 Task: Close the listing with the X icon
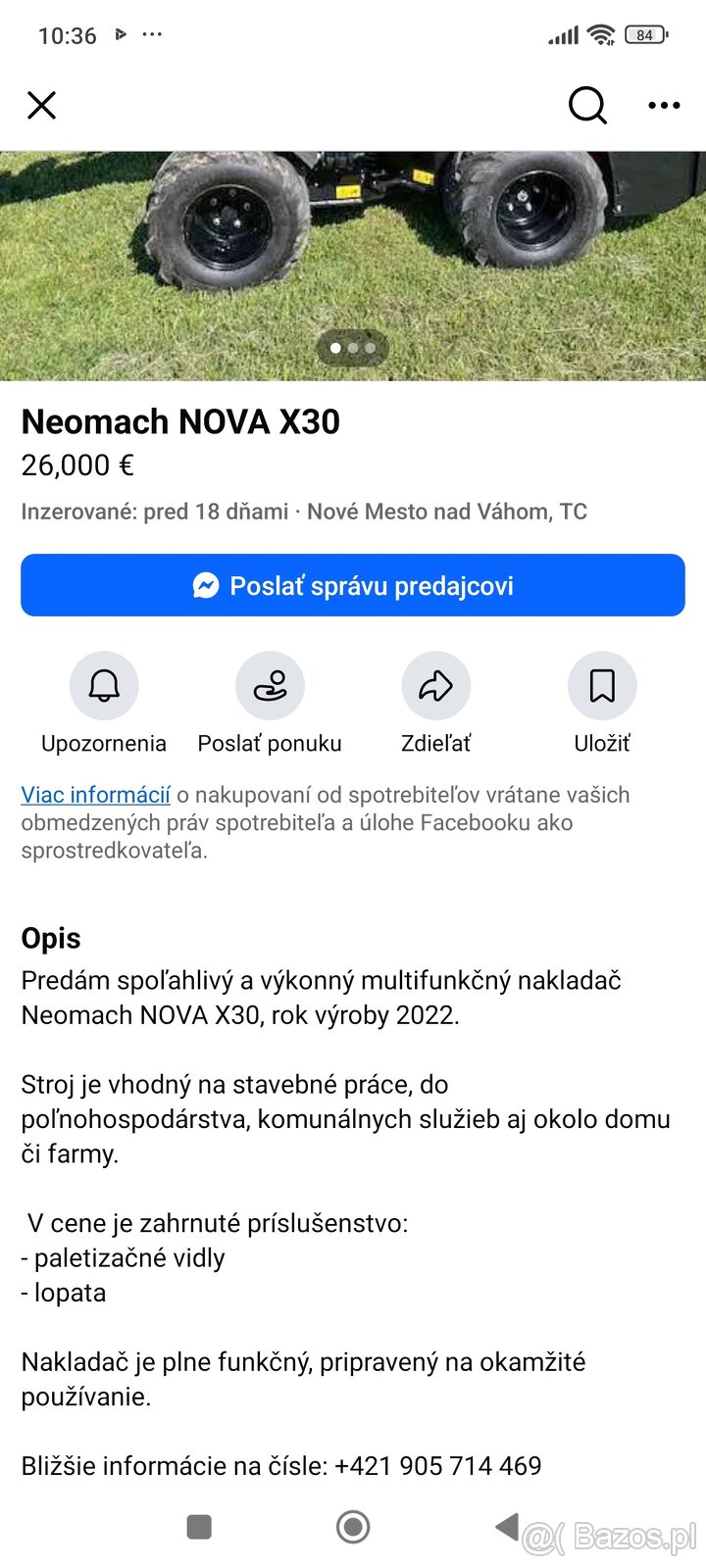click(x=41, y=105)
